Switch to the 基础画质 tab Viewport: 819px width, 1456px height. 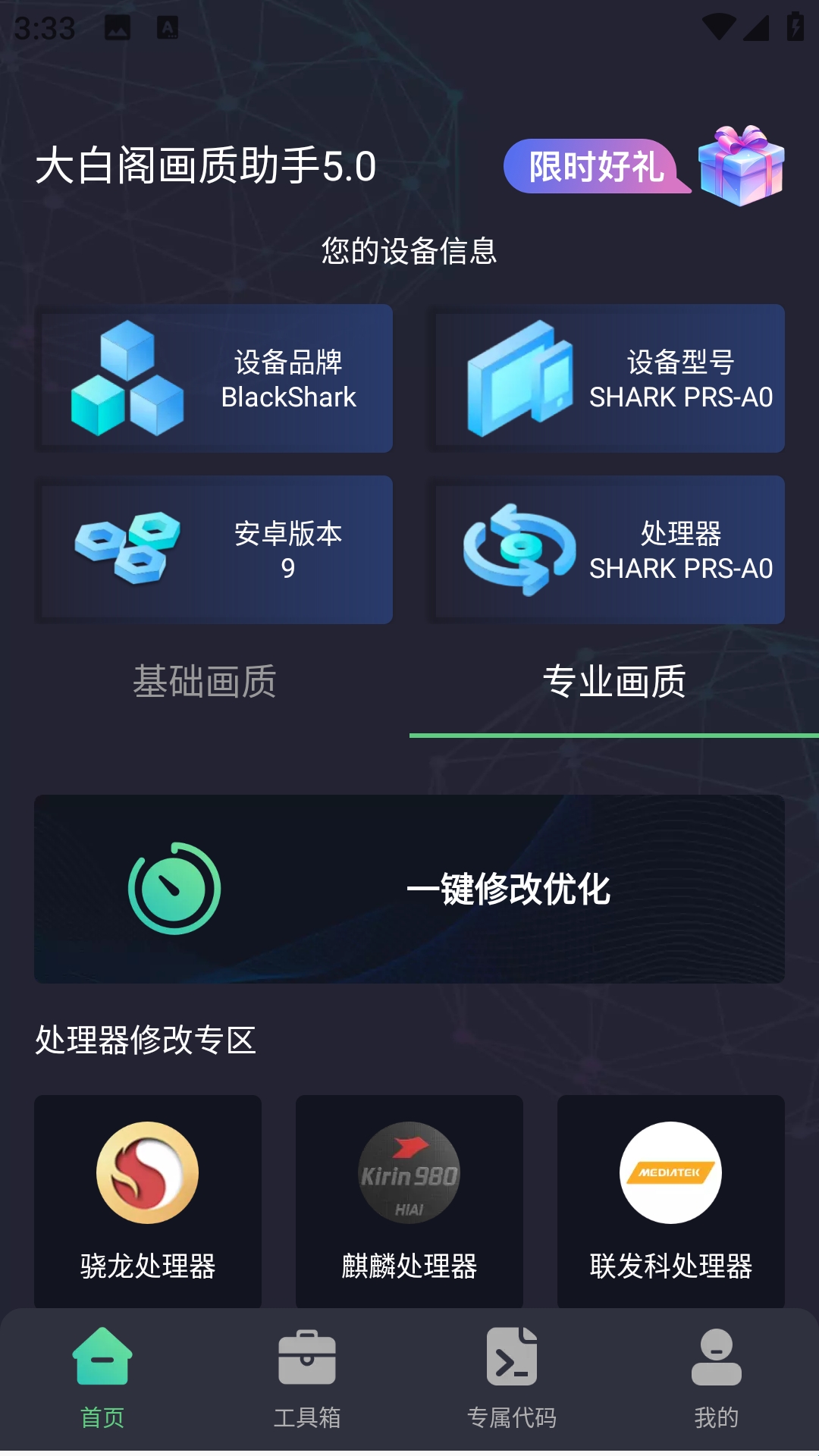point(205,680)
